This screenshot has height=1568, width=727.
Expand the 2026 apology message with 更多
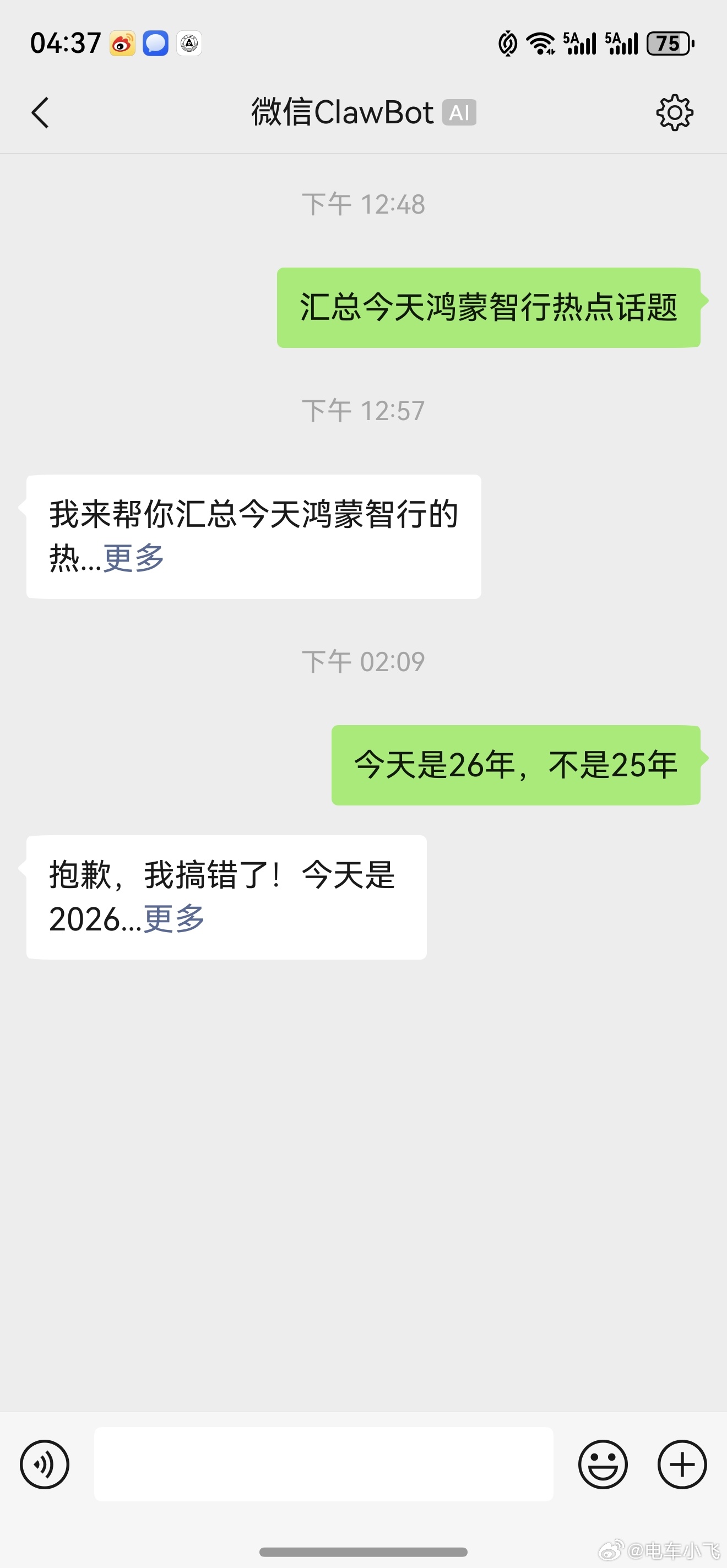(x=173, y=919)
